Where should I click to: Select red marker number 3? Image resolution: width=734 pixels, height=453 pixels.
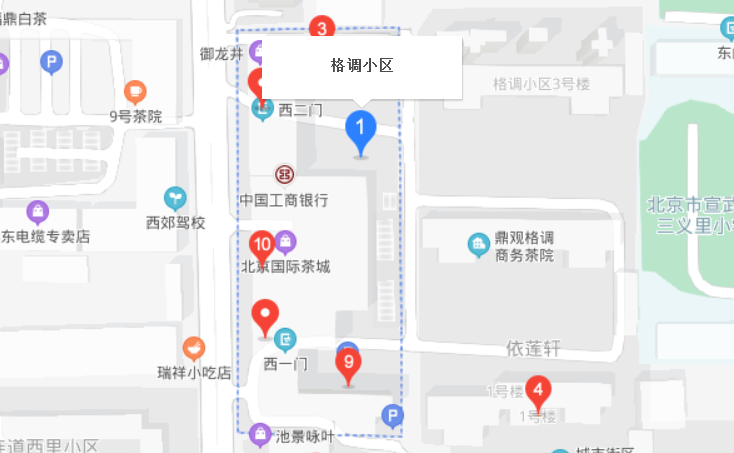[x=322, y=28]
